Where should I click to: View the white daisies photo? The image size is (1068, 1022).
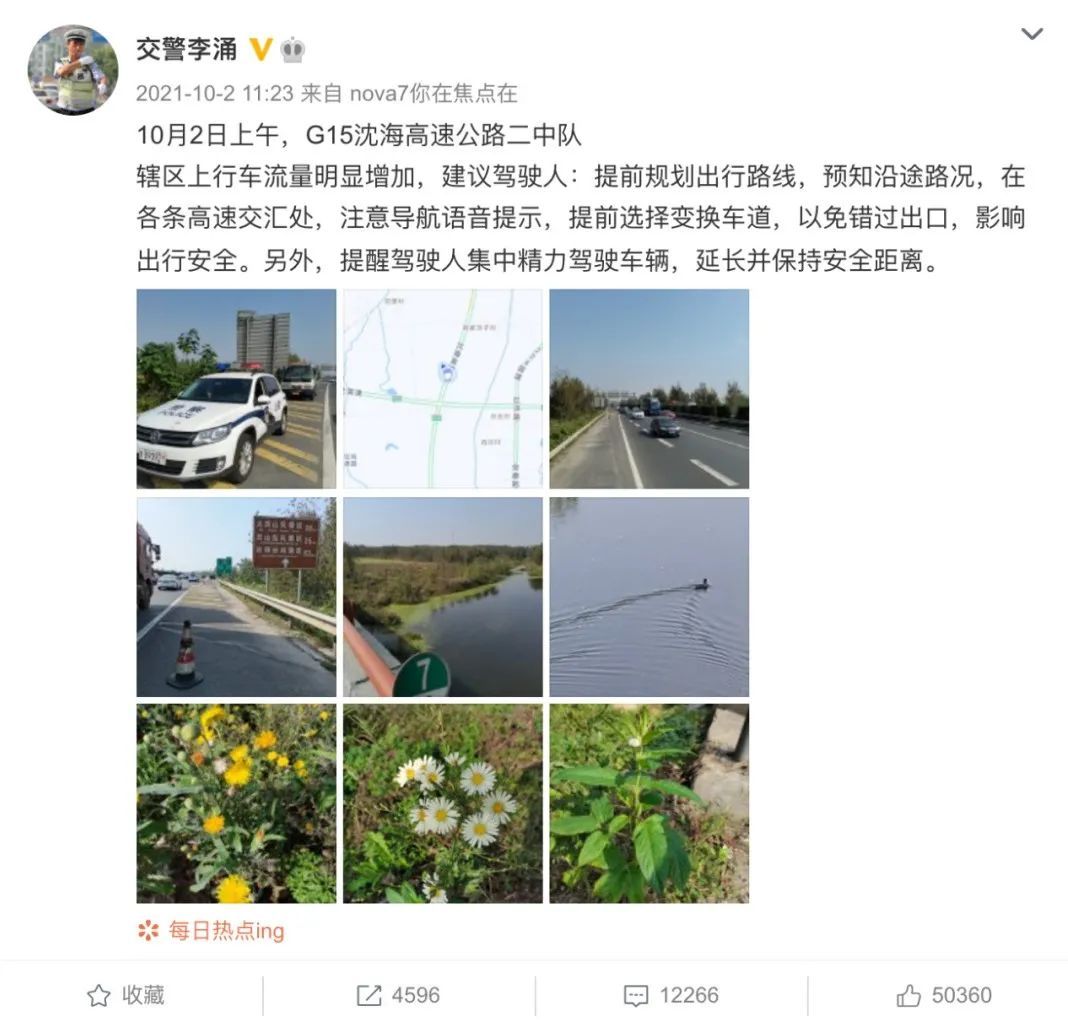coord(443,804)
